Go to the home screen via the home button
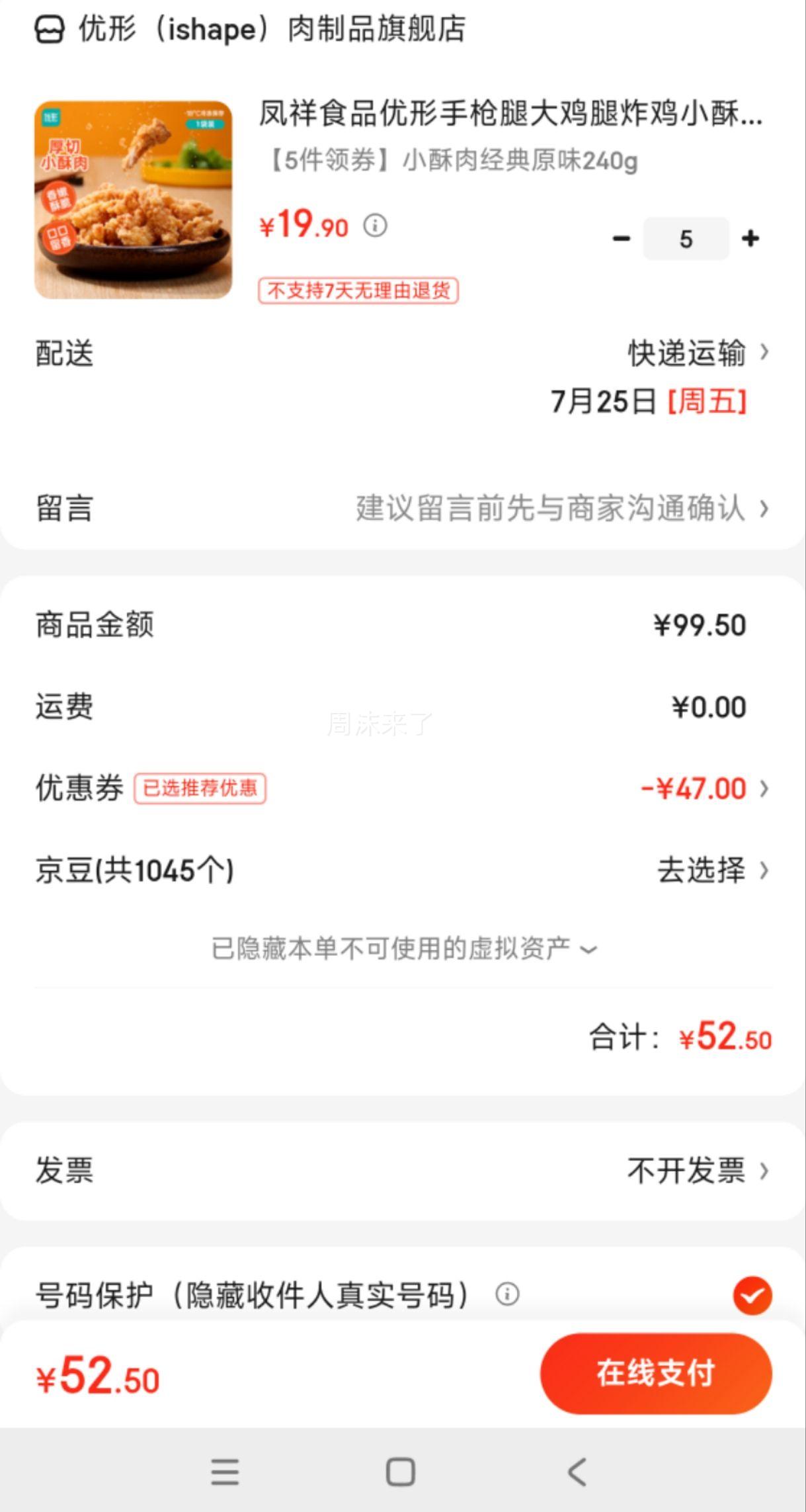Image resolution: width=806 pixels, height=1512 pixels. pos(401,1472)
